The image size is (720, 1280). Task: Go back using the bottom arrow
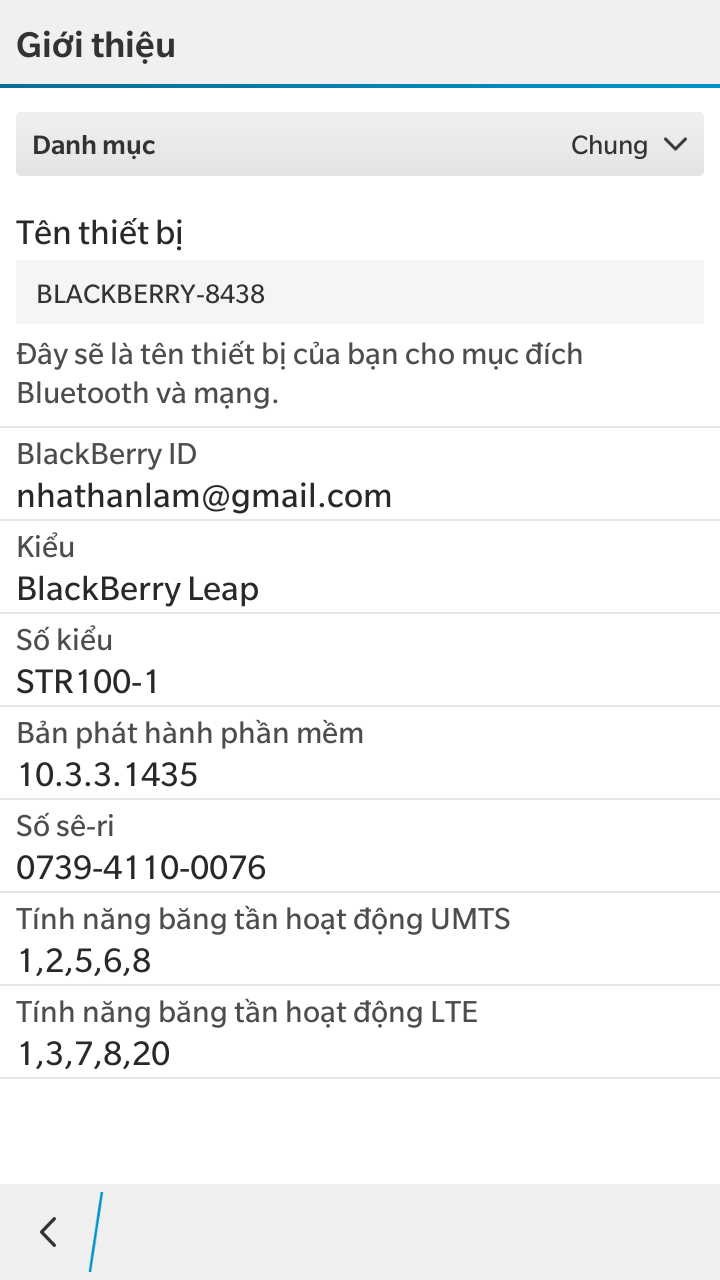pyautogui.click(x=48, y=1232)
